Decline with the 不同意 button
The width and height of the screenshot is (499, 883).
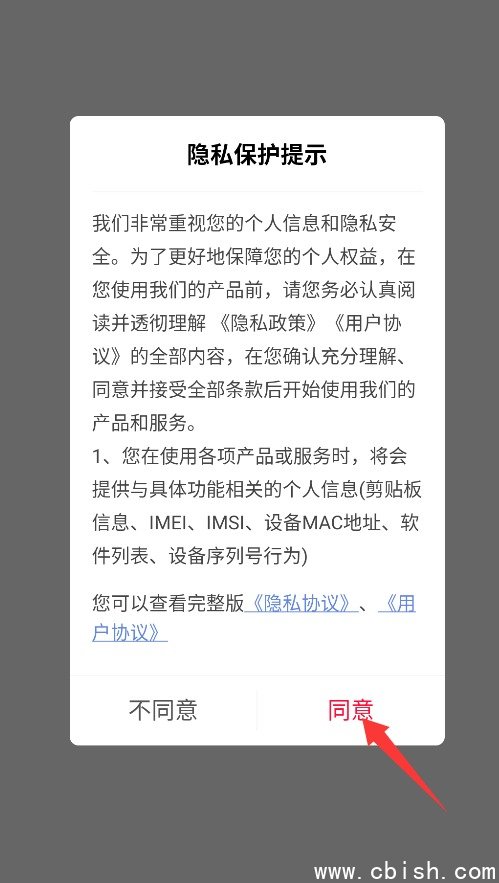163,710
